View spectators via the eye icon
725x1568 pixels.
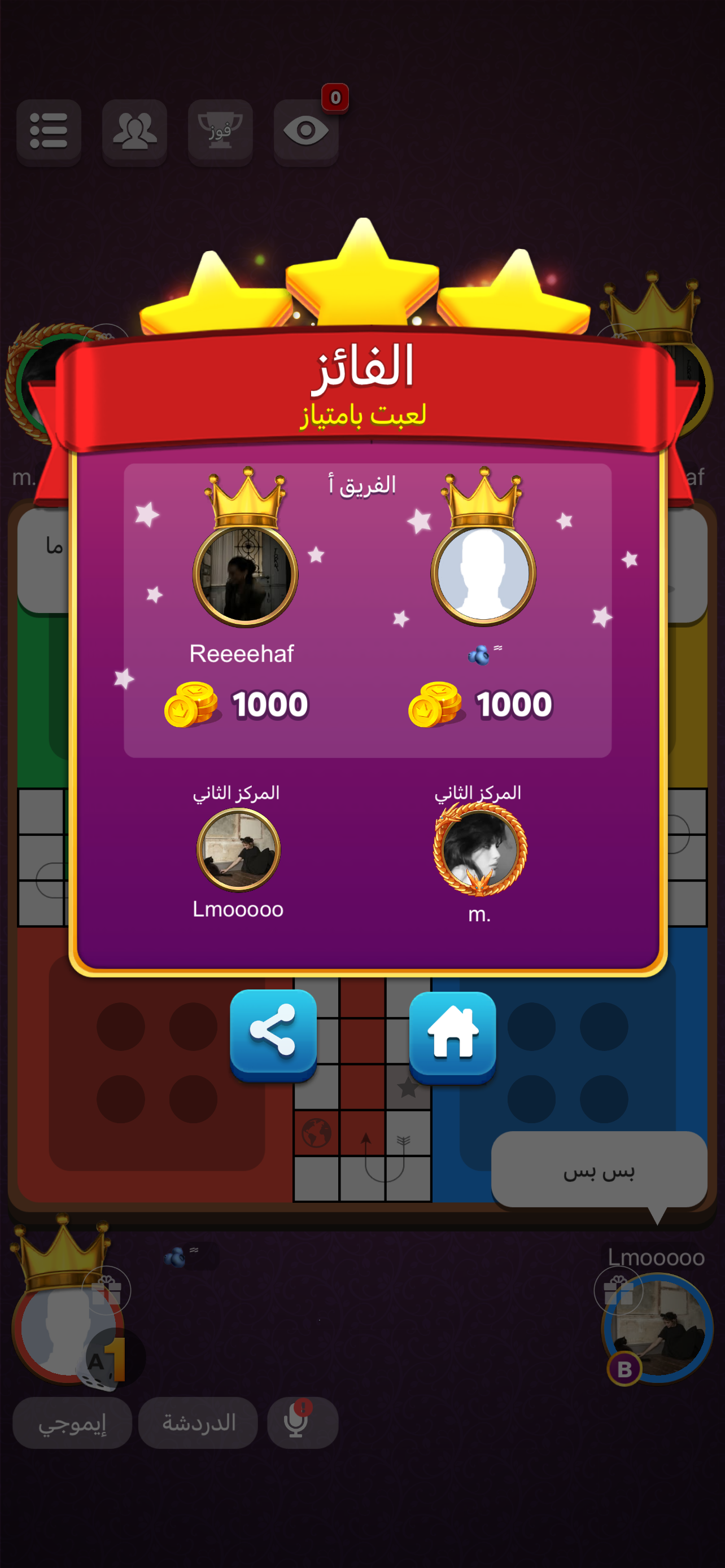pyautogui.click(x=305, y=131)
